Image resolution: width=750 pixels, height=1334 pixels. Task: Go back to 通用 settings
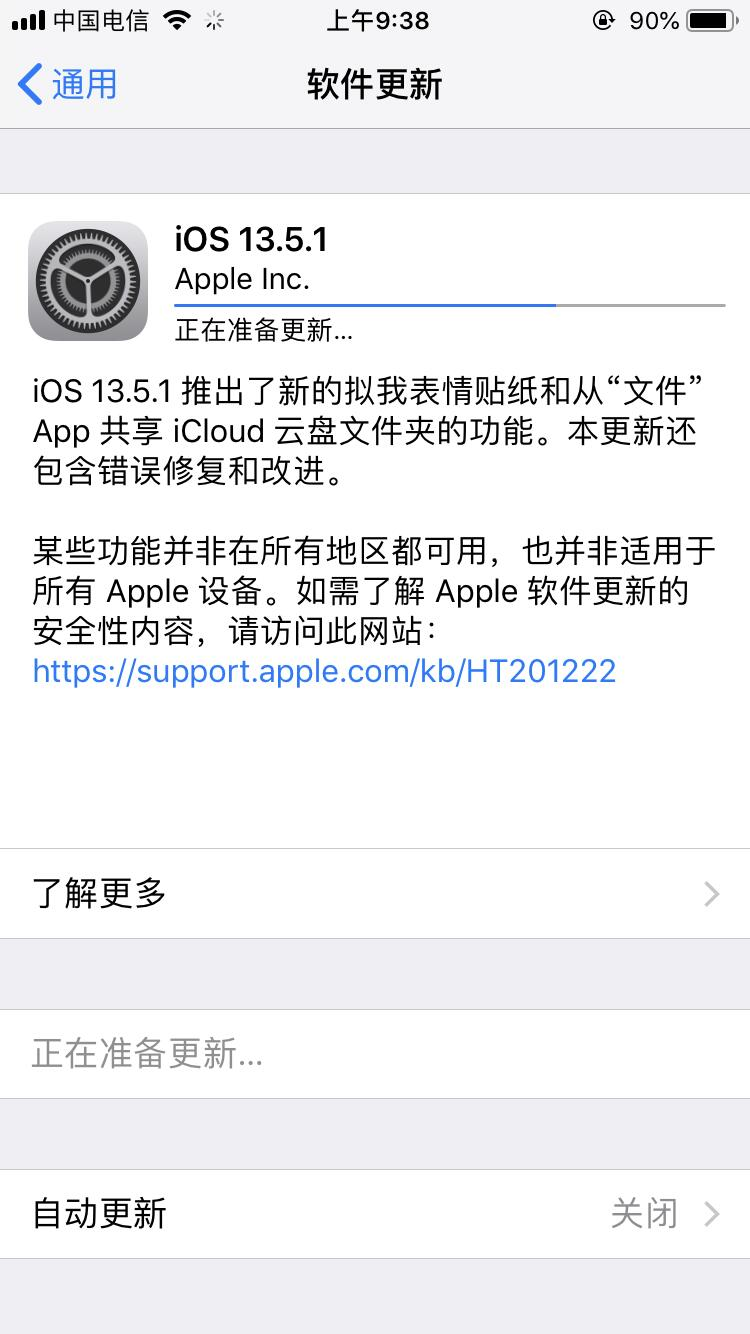coord(68,84)
